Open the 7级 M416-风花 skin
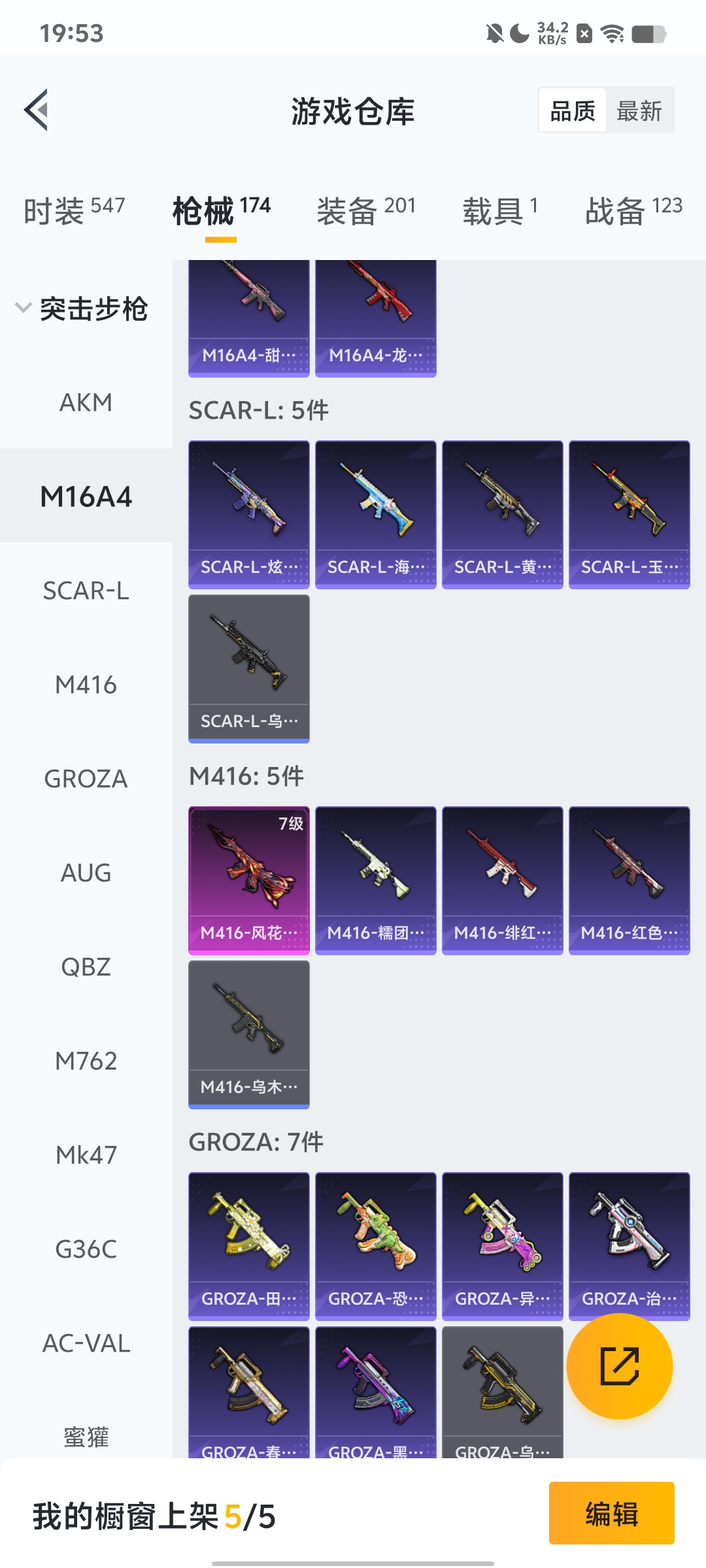The height and width of the screenshot is (1568, 706). coord(249,880)
